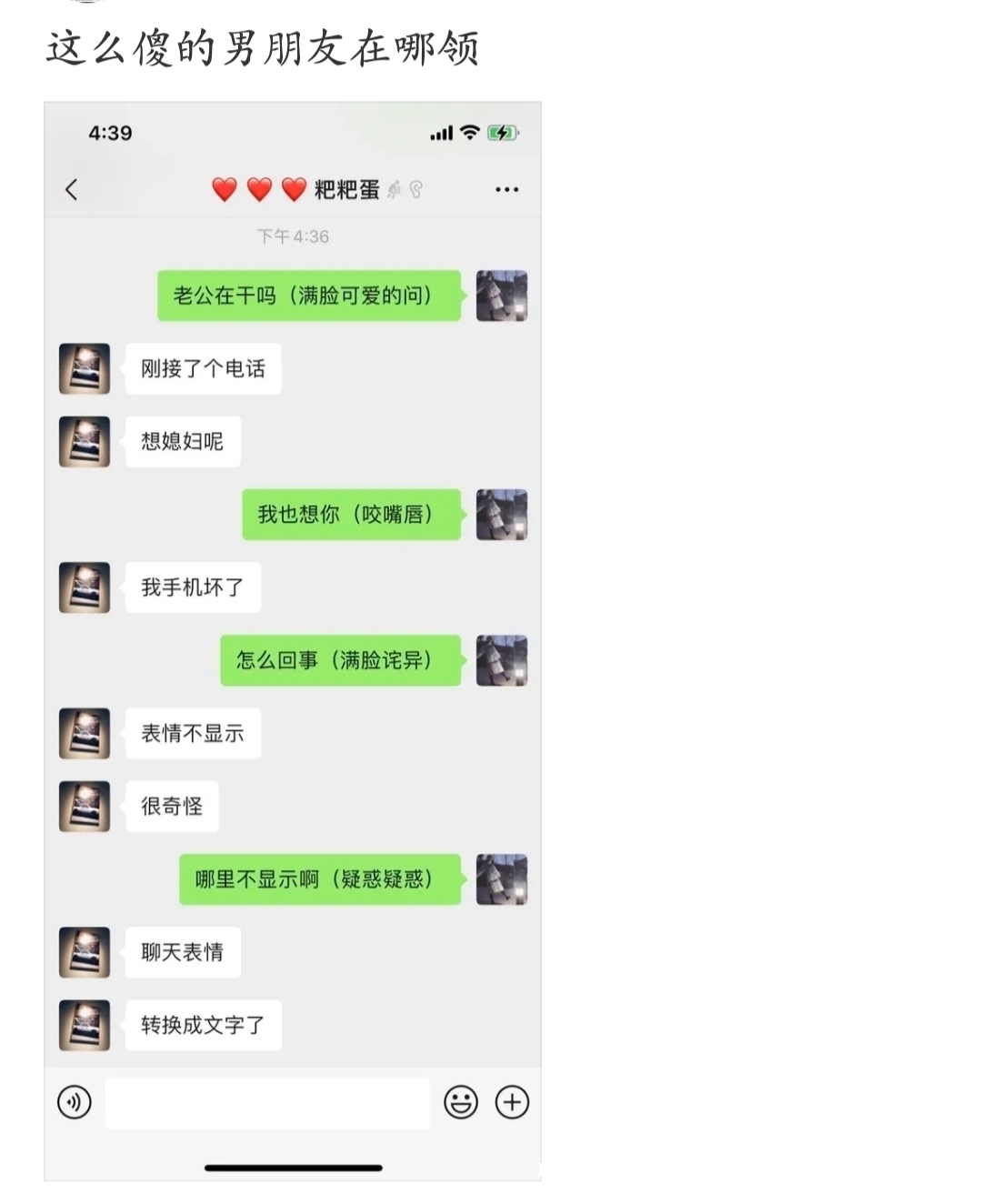Tap the 转换成文字了 message bubble

click(202, 1024)
